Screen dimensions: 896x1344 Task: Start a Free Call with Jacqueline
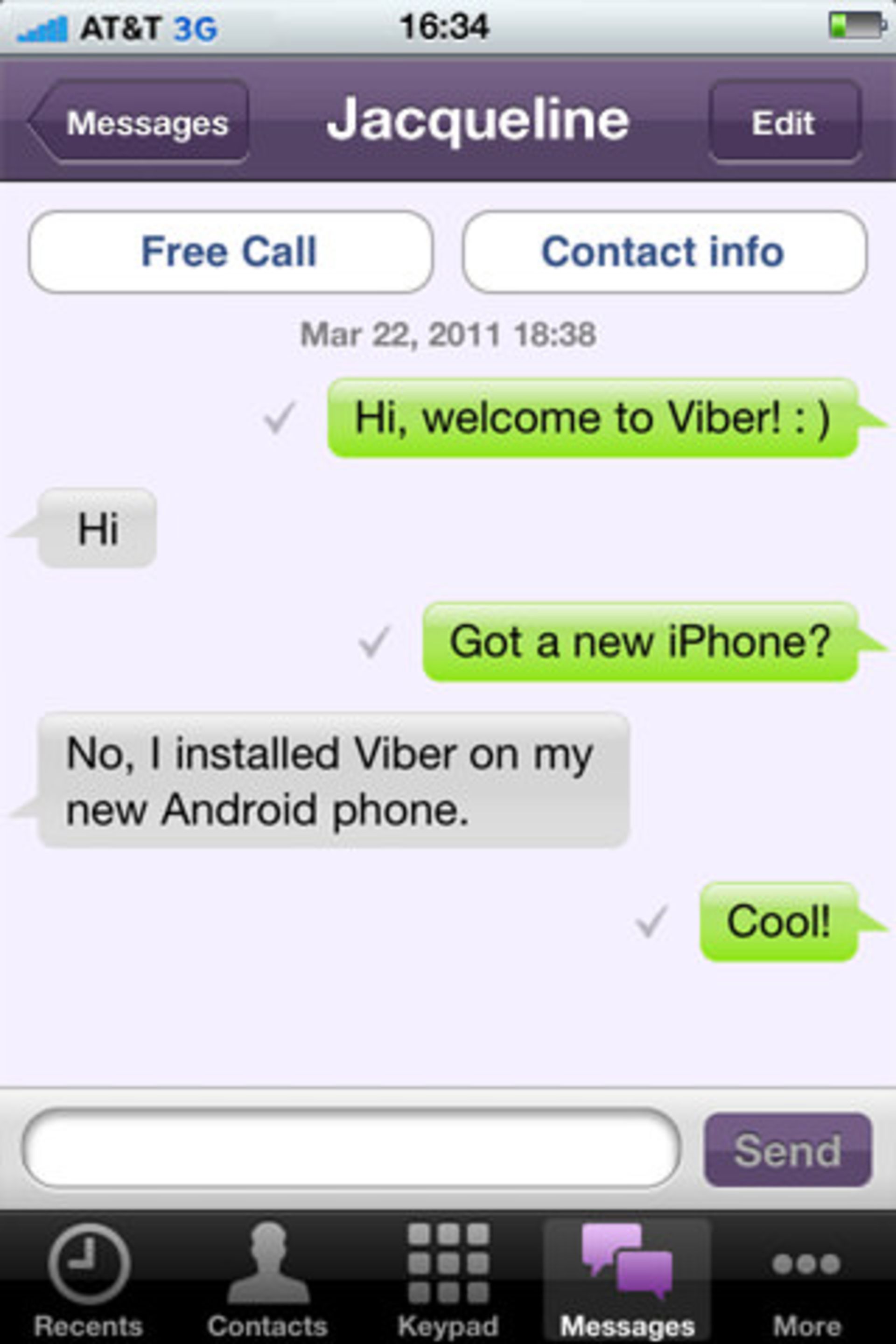(230, 252)
